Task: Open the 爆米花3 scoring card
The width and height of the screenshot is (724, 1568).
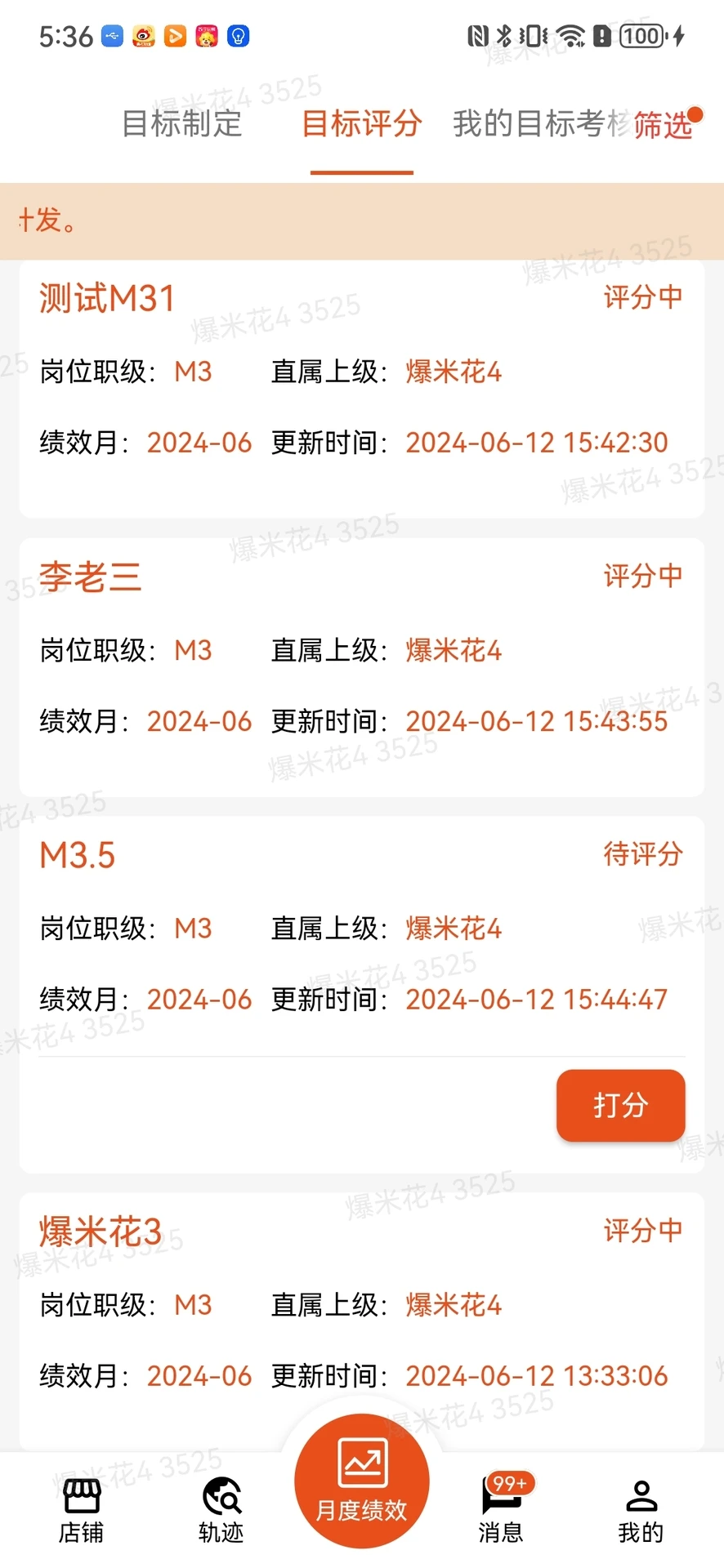Action: pyautogui.click(x=361, y=1307)
